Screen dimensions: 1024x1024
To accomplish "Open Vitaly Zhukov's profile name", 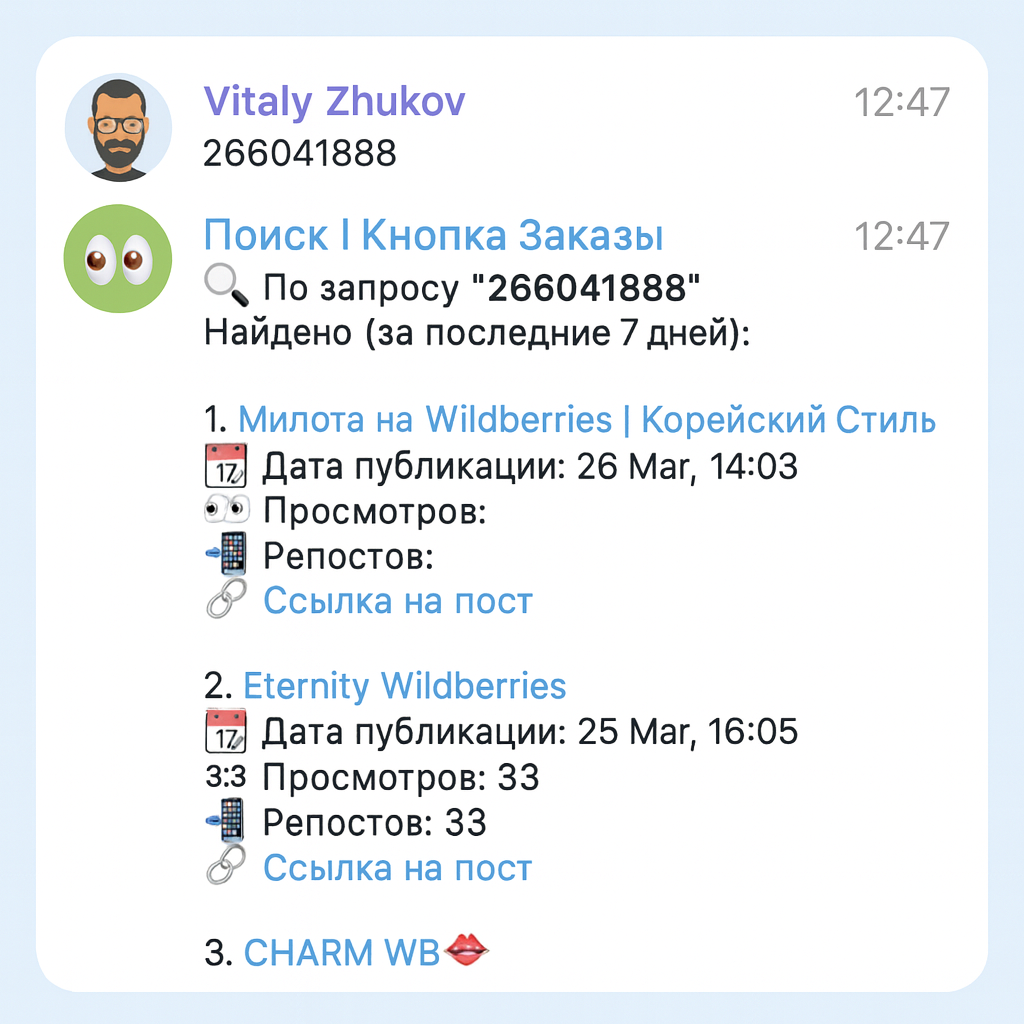I will (x=334, y=102).
